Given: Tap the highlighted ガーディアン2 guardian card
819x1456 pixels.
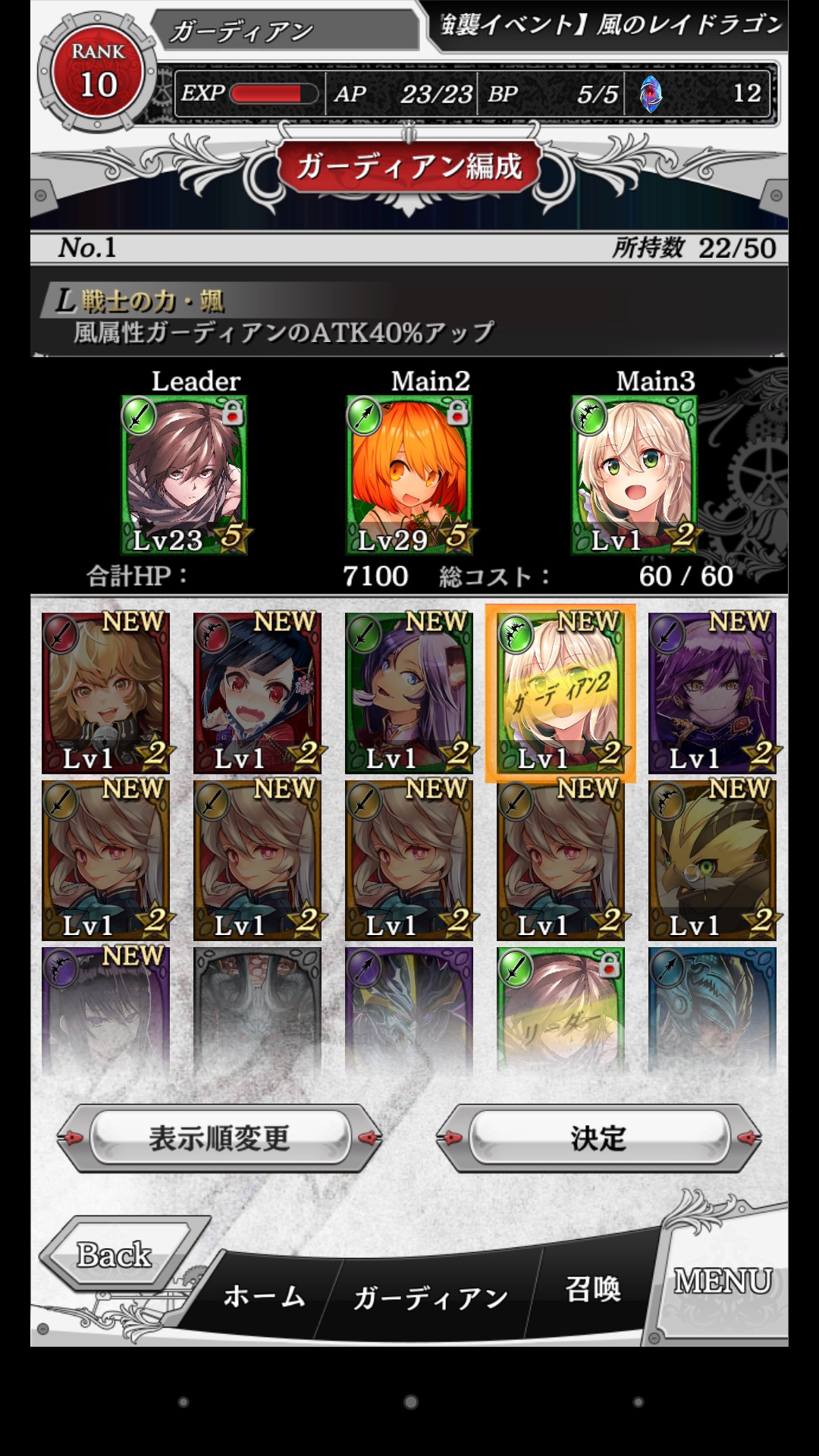Looking at the screenshot, I should click(x=560, y=693).
